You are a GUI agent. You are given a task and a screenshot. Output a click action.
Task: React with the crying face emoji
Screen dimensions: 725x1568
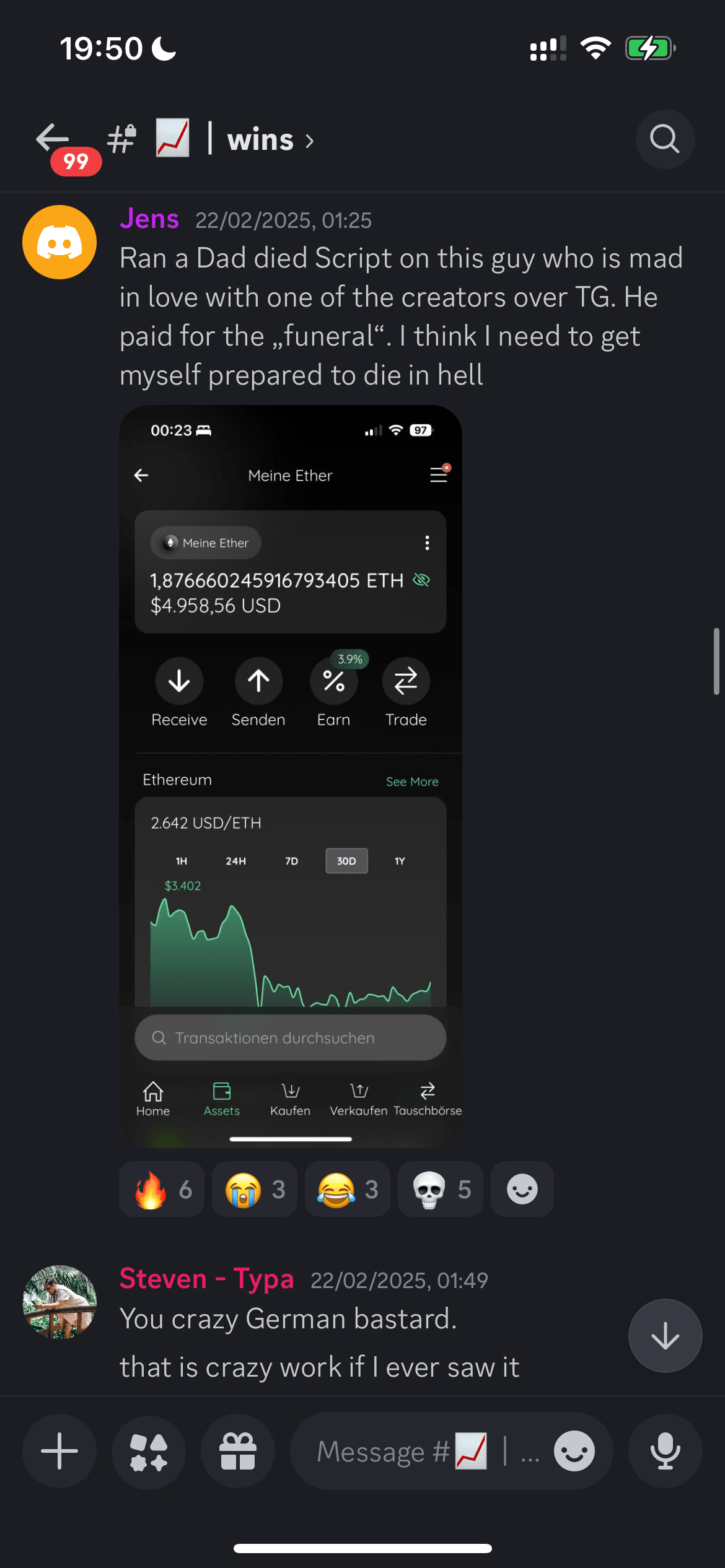click(x=255, y=1190)
